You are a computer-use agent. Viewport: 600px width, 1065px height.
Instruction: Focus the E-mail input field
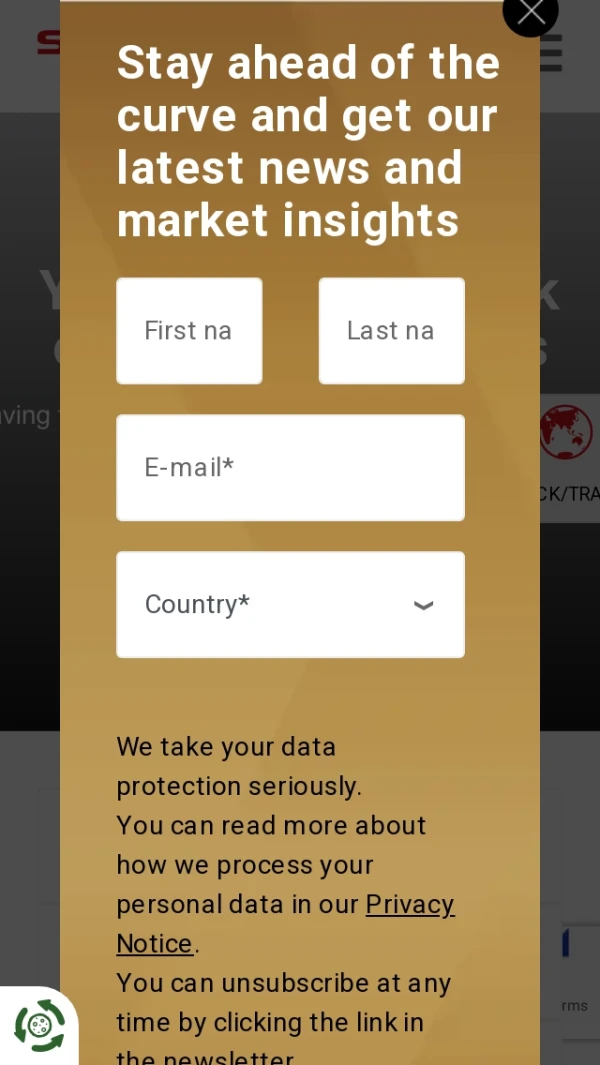coord(290,468)
